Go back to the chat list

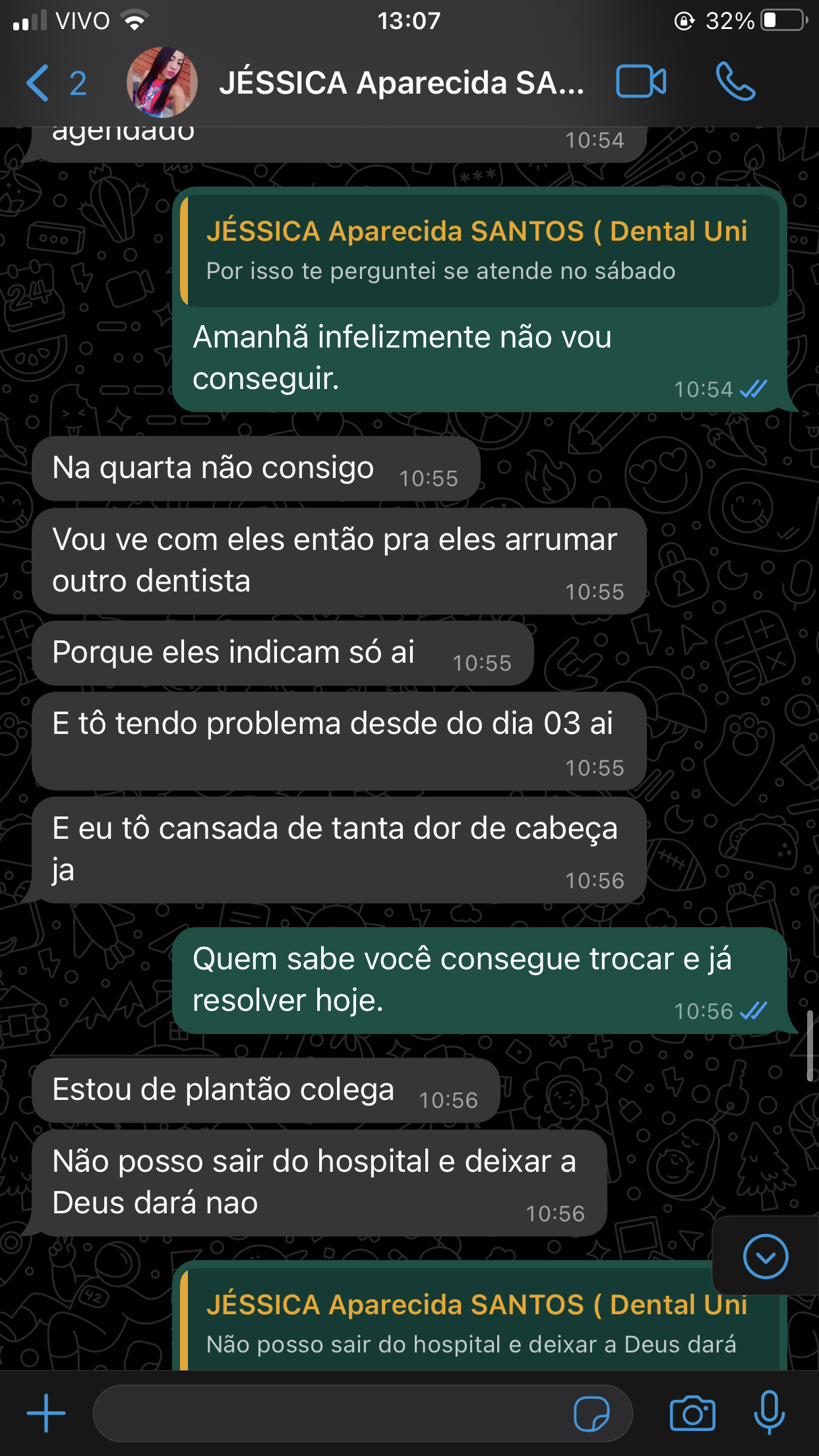[40, 83]
